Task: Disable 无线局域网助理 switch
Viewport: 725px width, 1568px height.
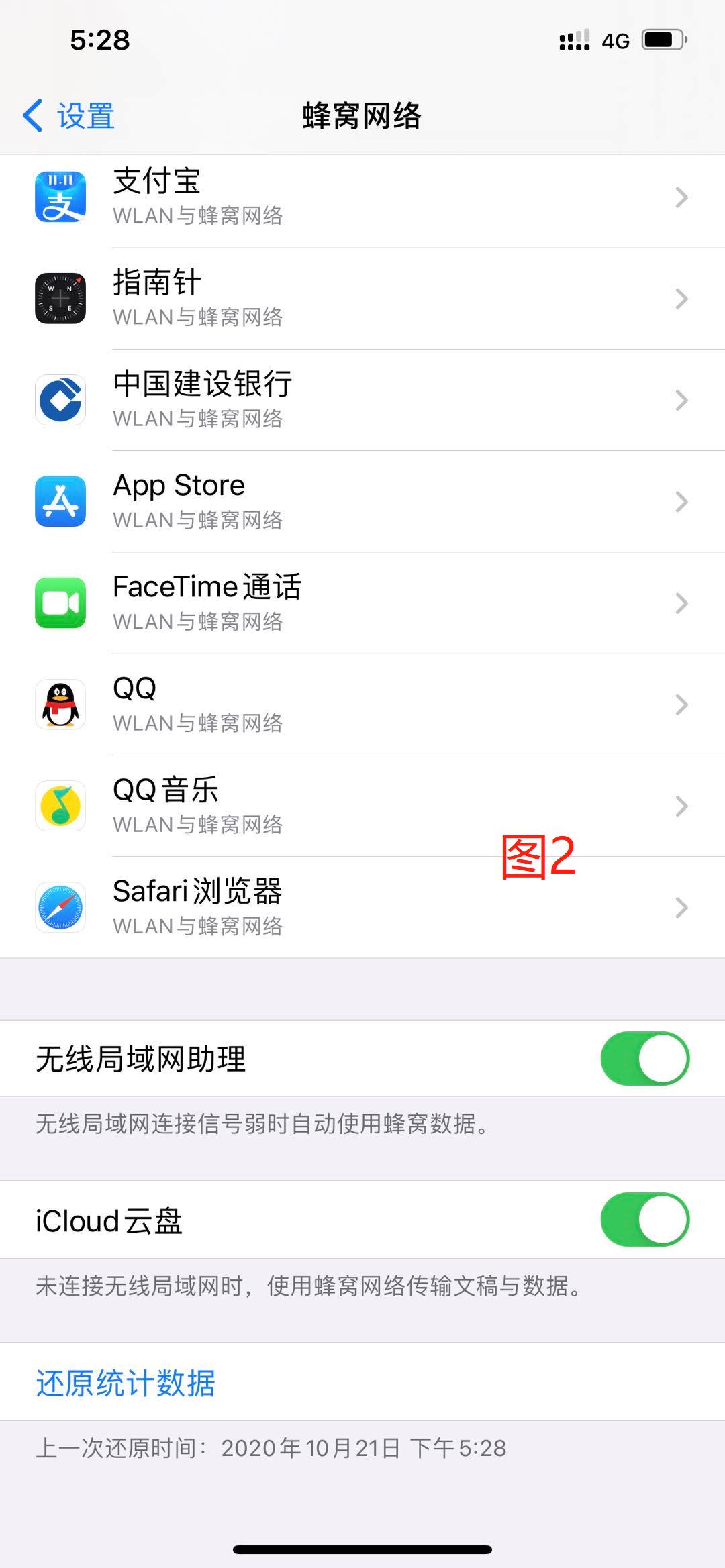Action: coord(644,1058)
